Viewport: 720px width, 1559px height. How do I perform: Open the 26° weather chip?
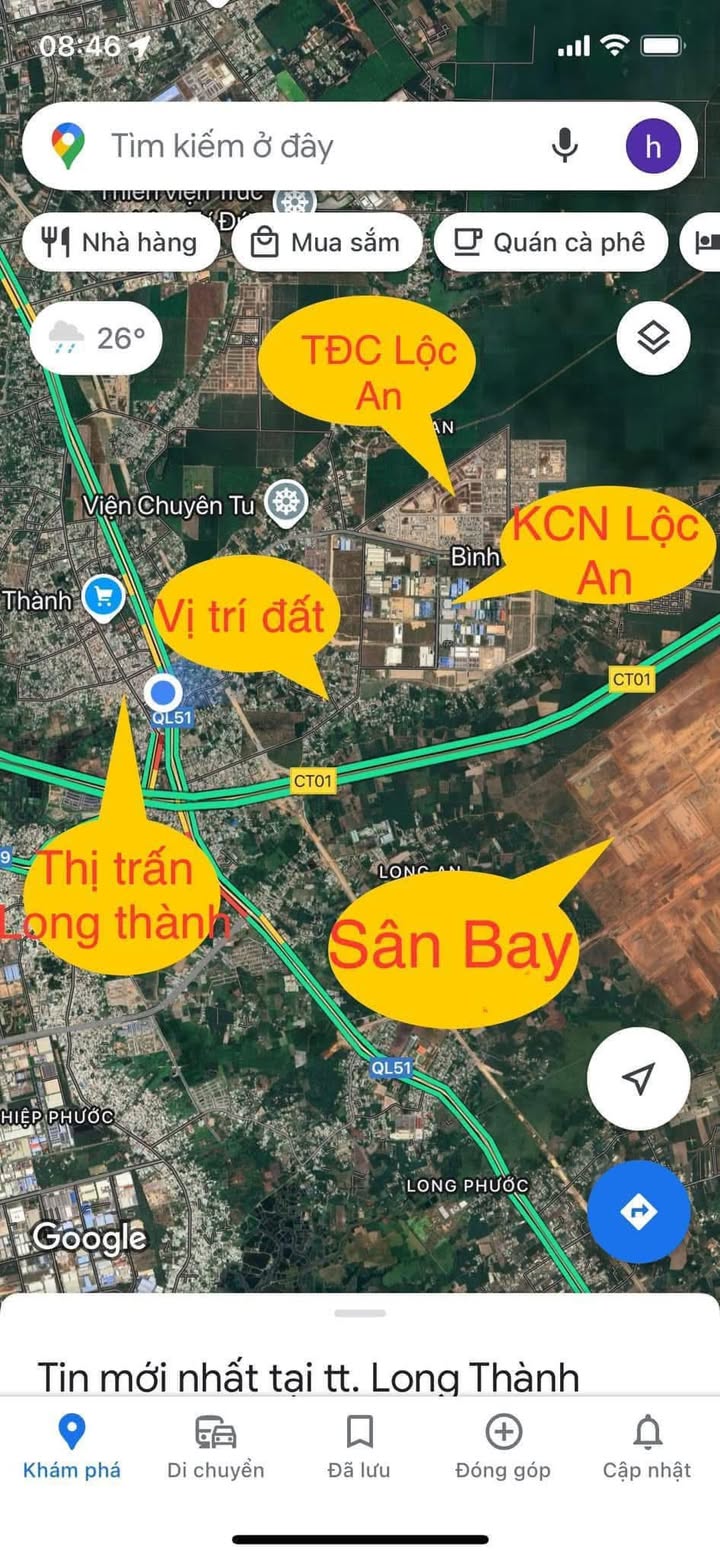(96, 338)
